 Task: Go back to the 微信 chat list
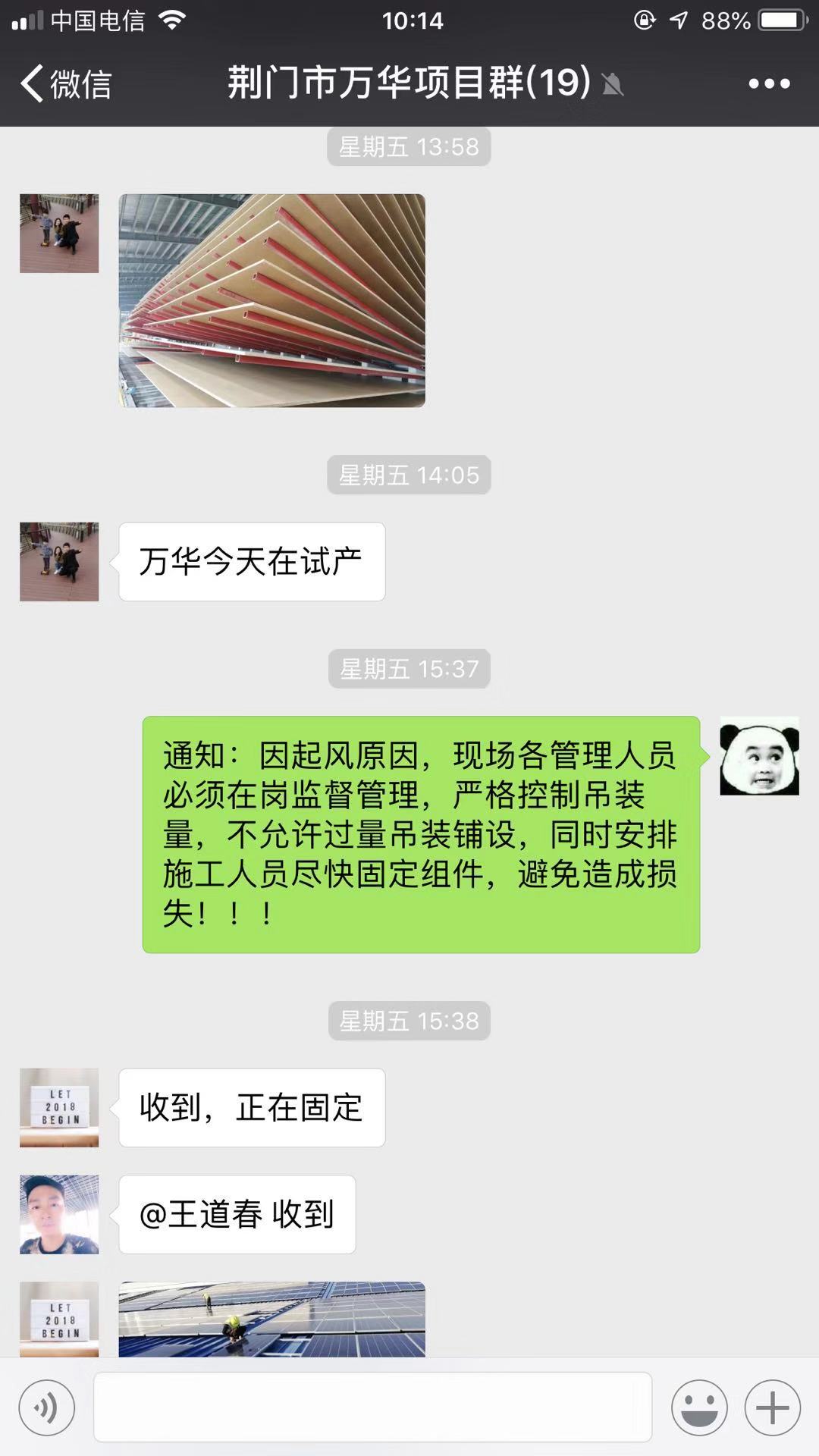click(x=66, y=83)
